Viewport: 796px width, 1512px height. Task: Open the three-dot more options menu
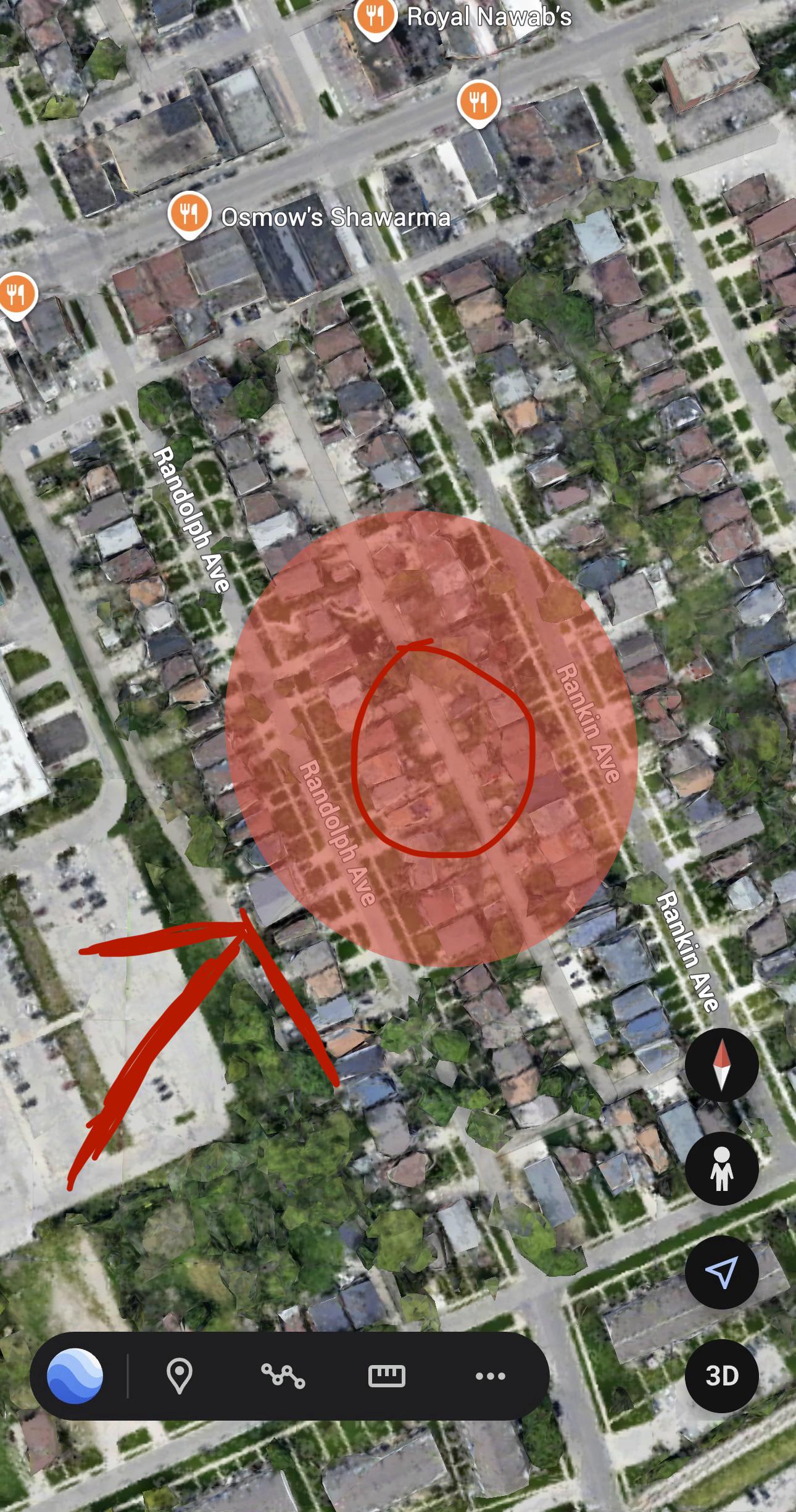[x=491, y=1376]
